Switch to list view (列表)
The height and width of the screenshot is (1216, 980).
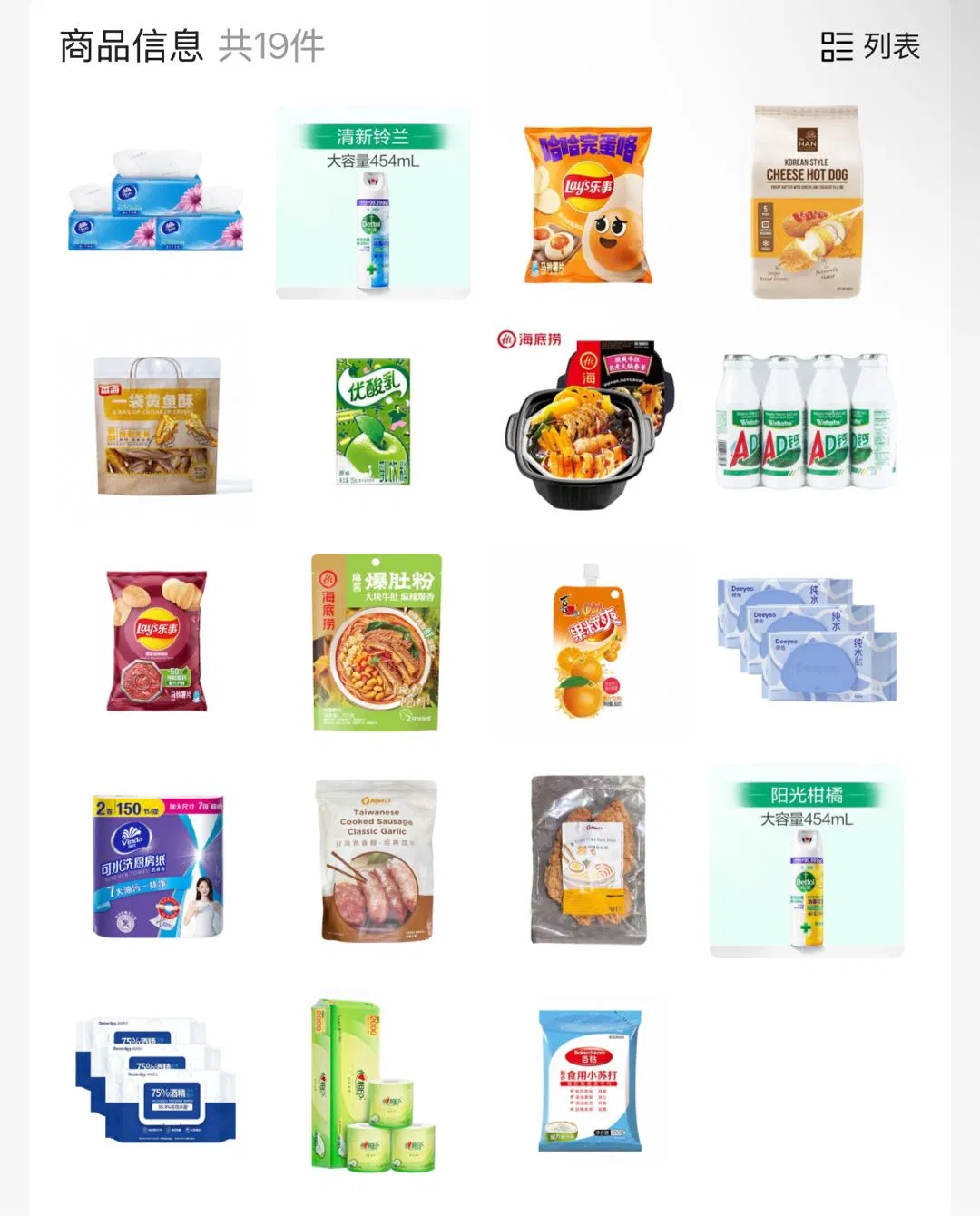[869, 46]
